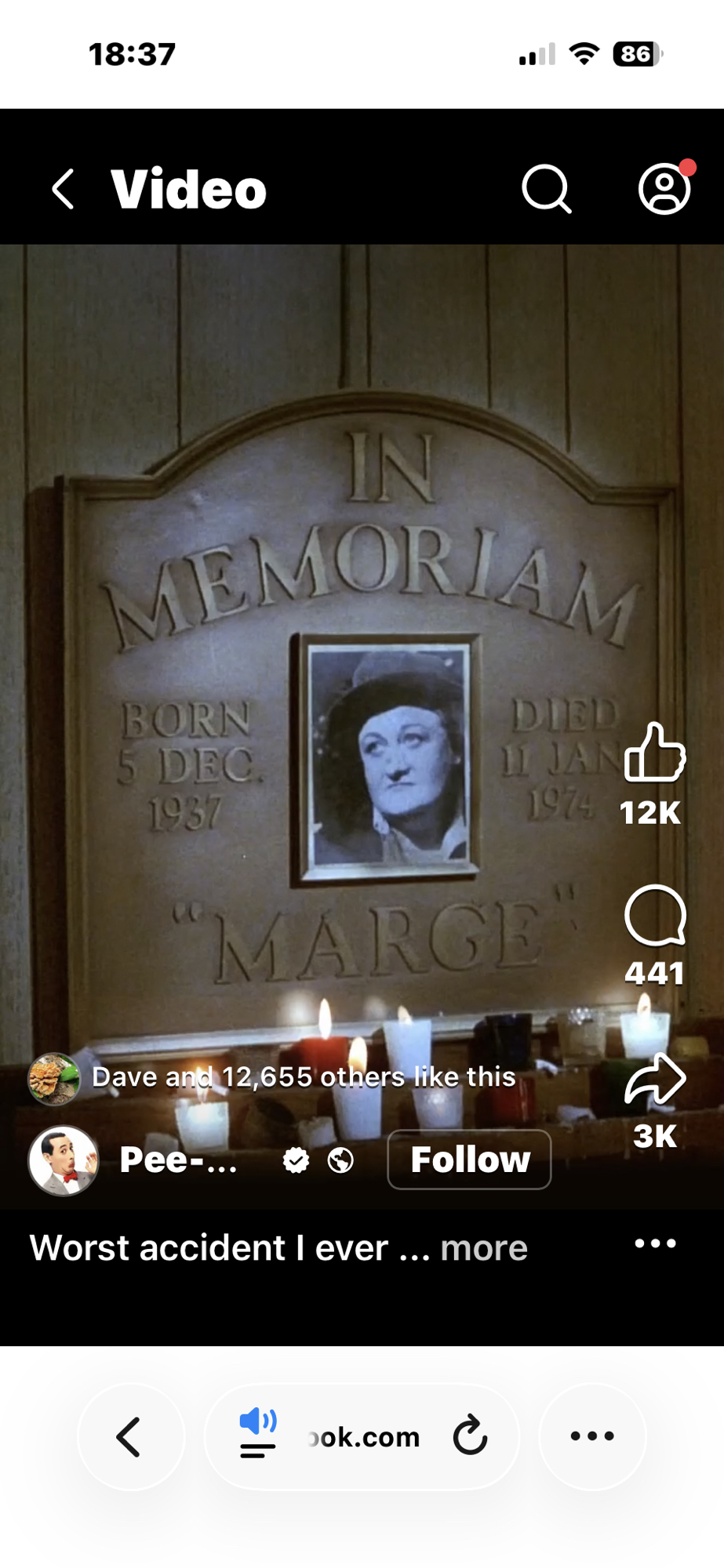Open the video options three-dot menu

pyautogui.click(x=655, y=1243)
